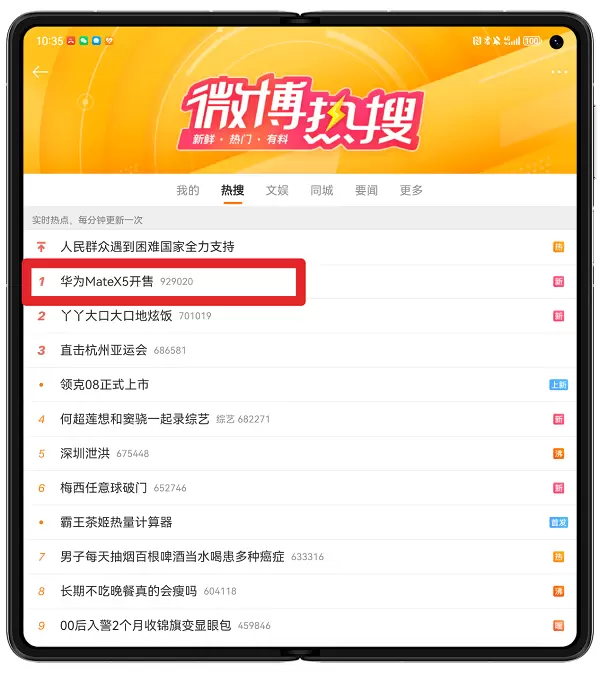Image resolution: width=600 pixels, height=673 pixels.
Task: Open topic 霸王茶姬热量计算器
Action: [x=116, y=522]
